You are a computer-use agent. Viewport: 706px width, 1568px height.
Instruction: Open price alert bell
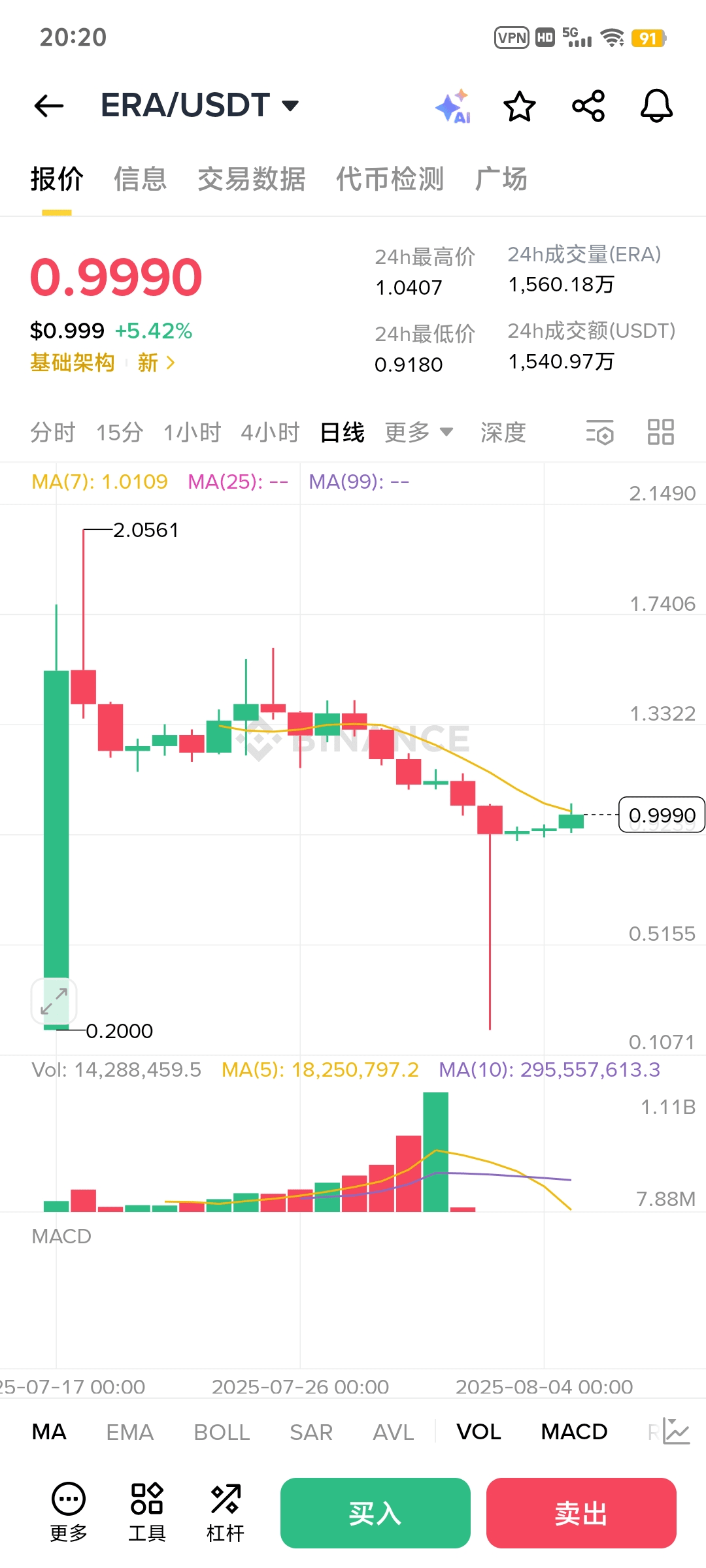(x=656, y=106)
